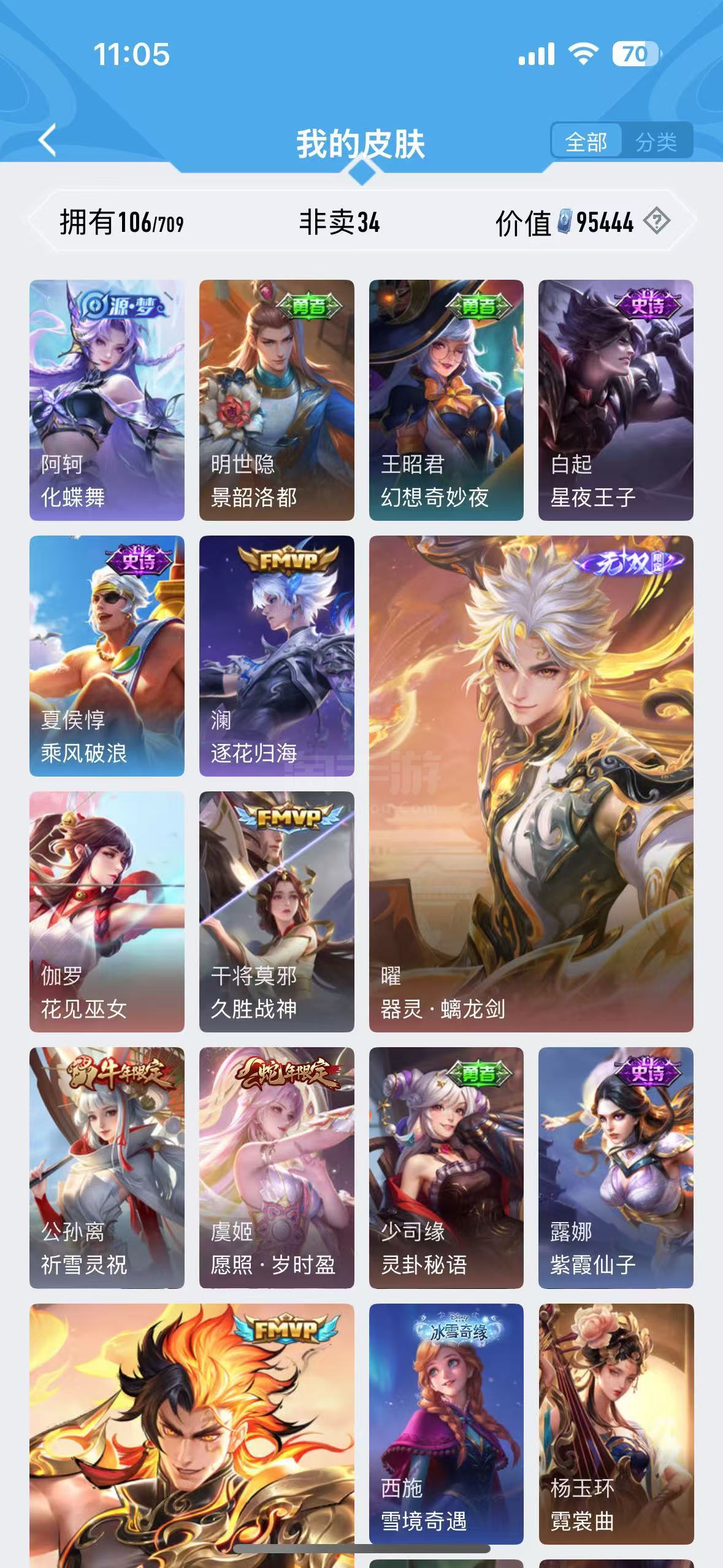Screen dimensions: 723x1568
Task: View 王昭君 幻想奇妙夜 skin
Action: click(x=446, y=400)
